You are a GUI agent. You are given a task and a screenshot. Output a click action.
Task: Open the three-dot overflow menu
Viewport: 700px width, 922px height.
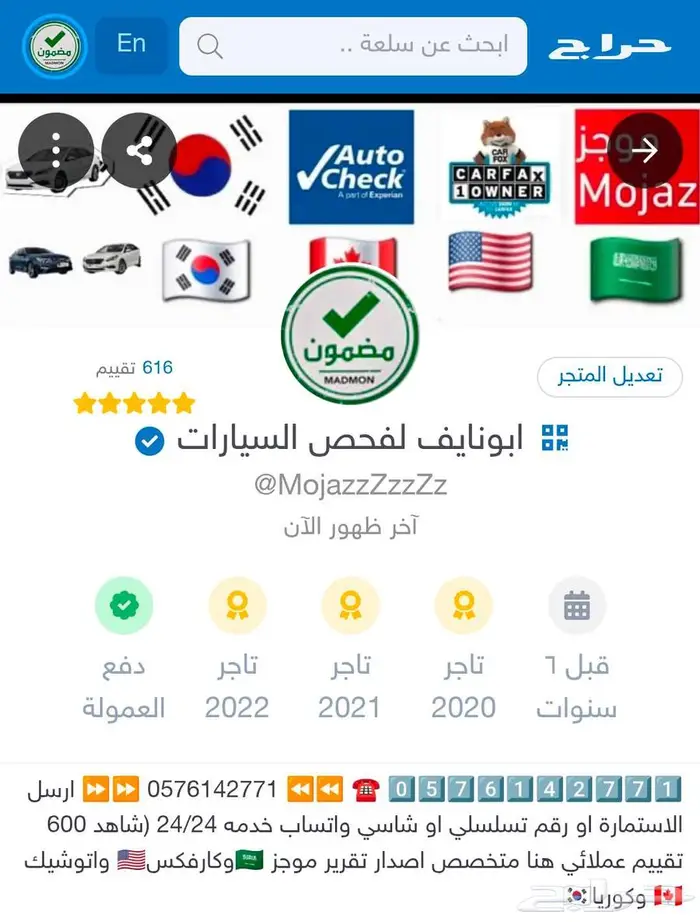click(56, 151)
